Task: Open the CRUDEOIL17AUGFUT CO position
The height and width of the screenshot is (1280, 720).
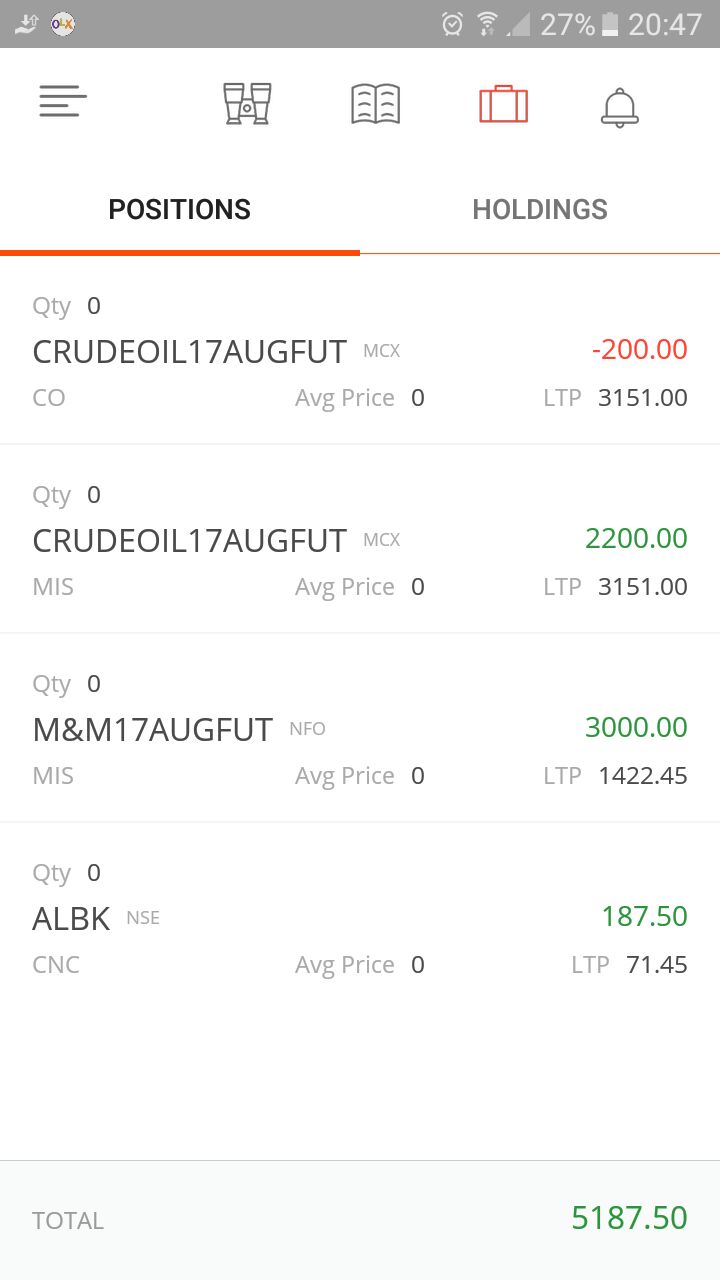Action: point(360,350)
